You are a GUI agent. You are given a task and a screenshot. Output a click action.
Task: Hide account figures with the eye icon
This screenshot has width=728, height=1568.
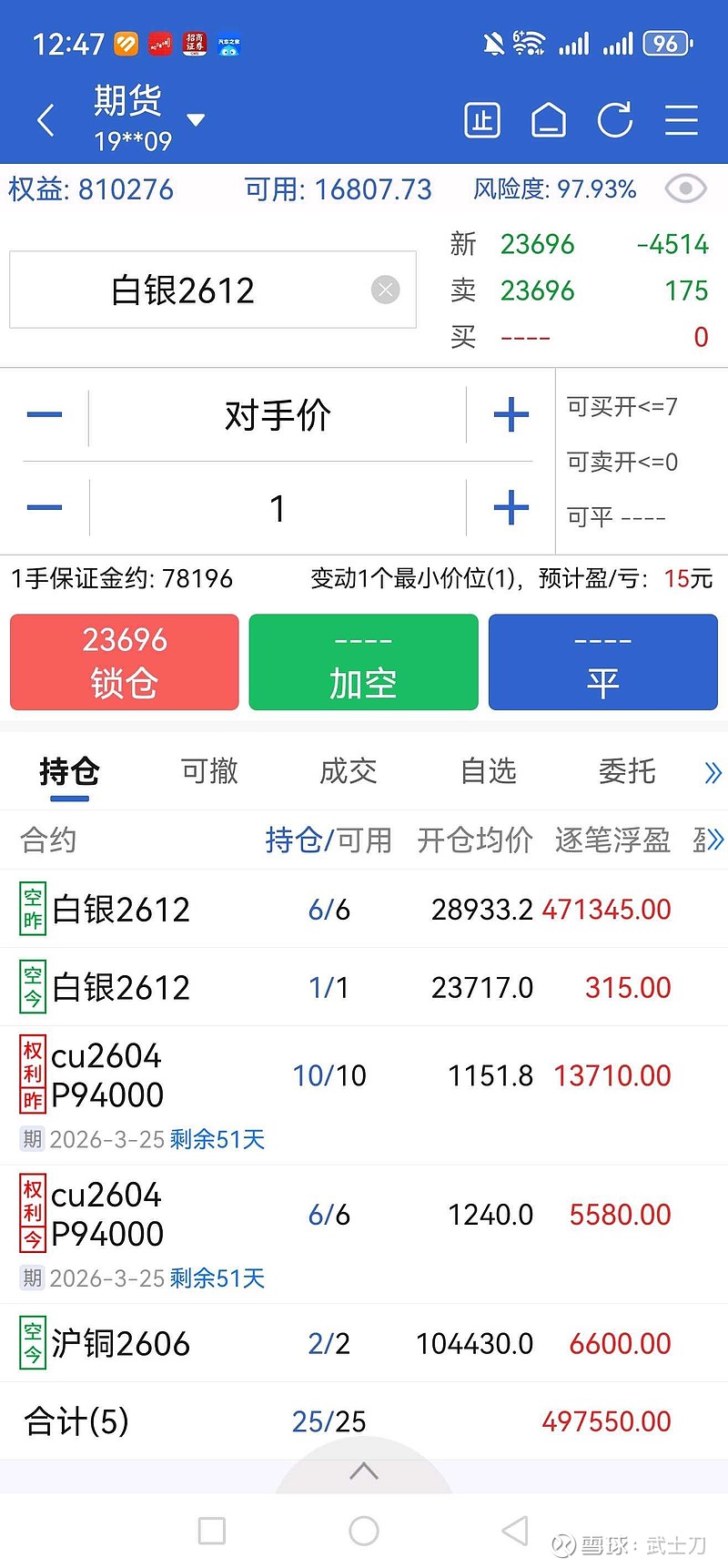coord(685,188)
